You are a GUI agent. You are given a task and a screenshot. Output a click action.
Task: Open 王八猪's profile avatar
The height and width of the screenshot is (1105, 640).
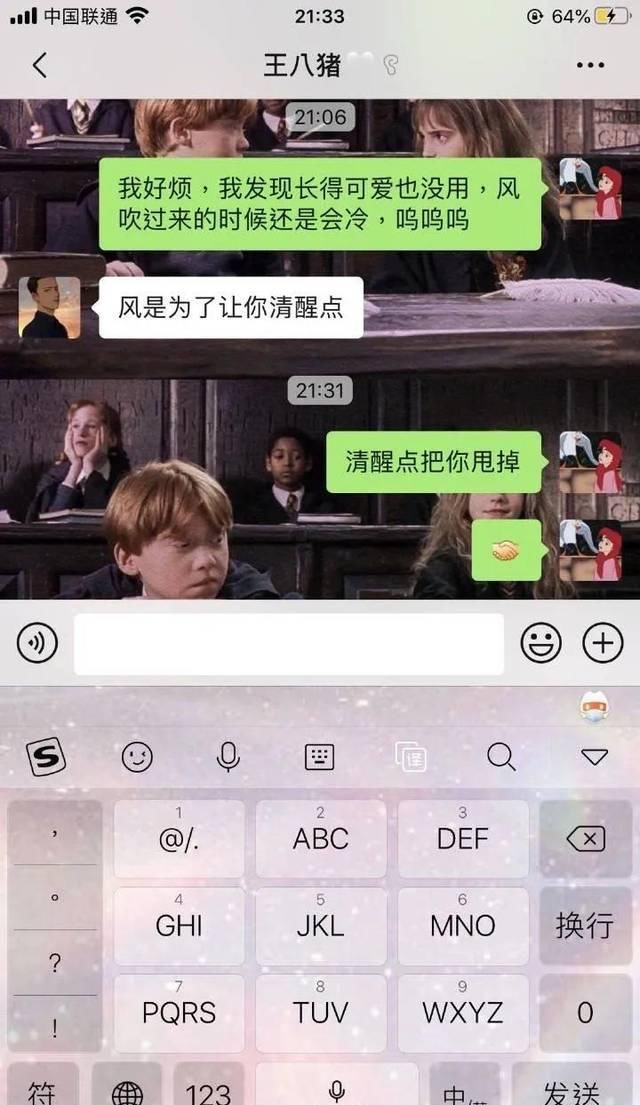coord(49,307)
